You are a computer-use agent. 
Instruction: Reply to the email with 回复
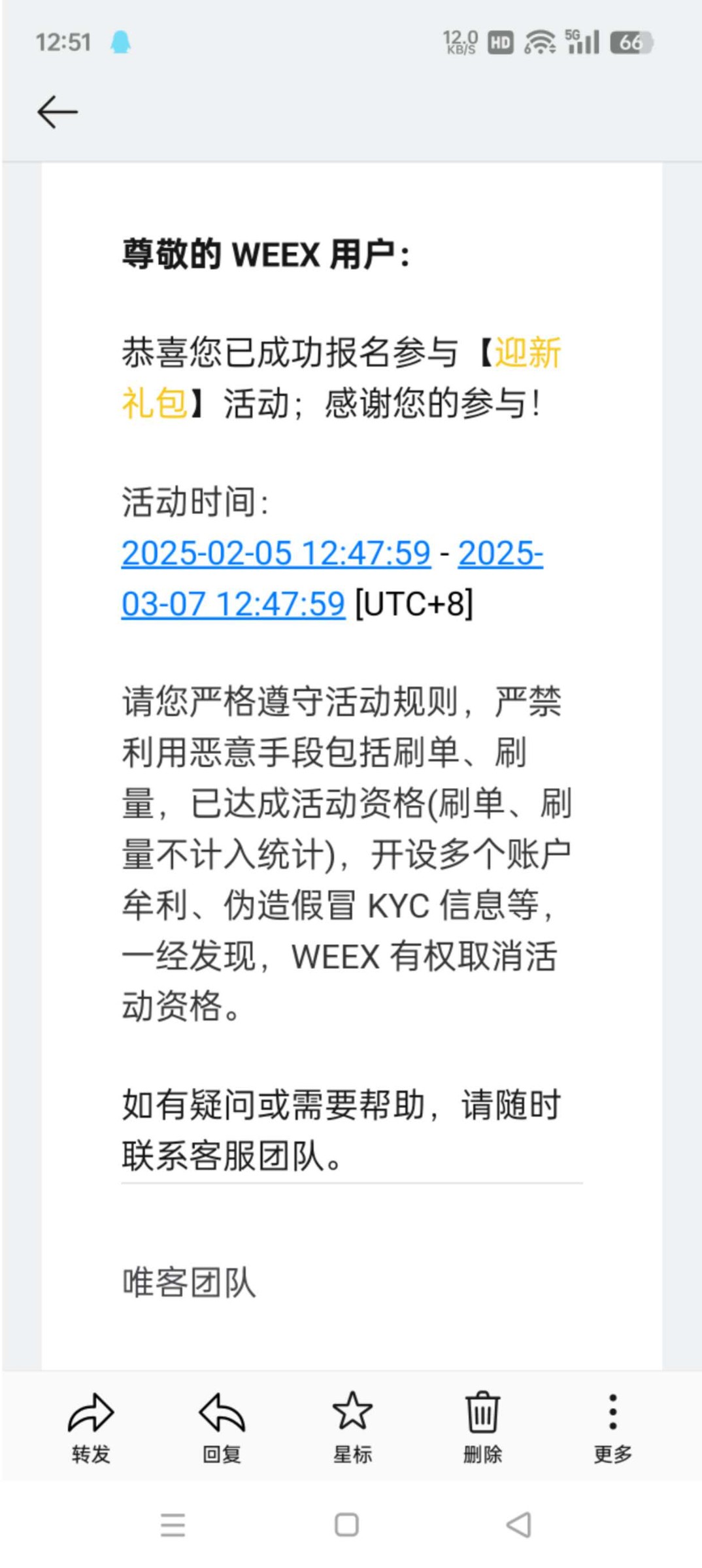pyautogui.click(x=222, y=1429)
